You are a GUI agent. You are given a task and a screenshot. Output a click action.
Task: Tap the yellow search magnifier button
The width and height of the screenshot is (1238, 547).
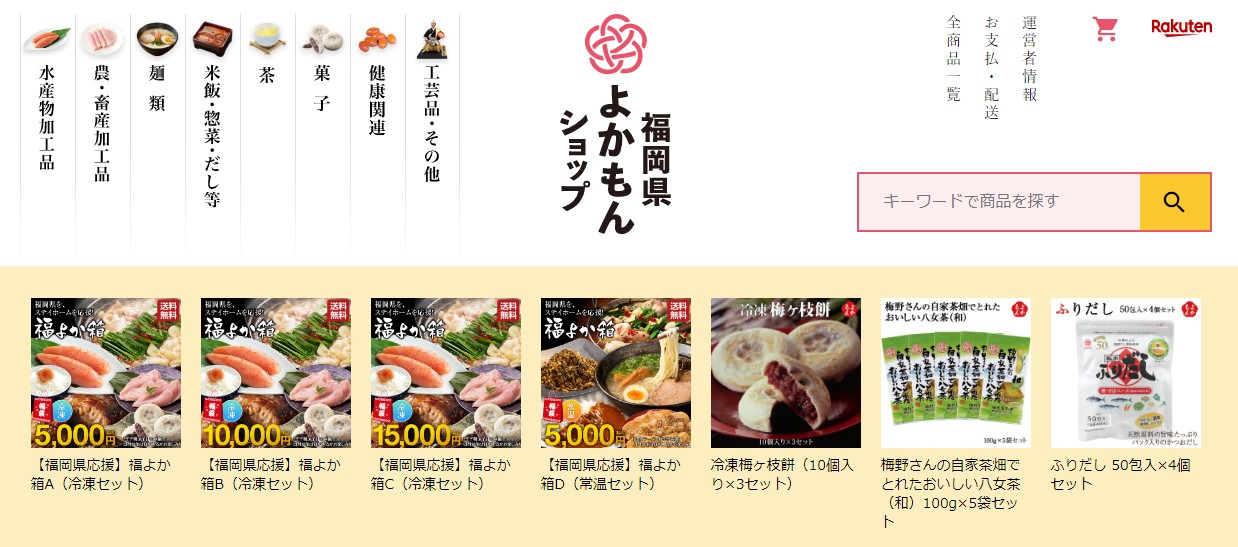coord(1175,202)
